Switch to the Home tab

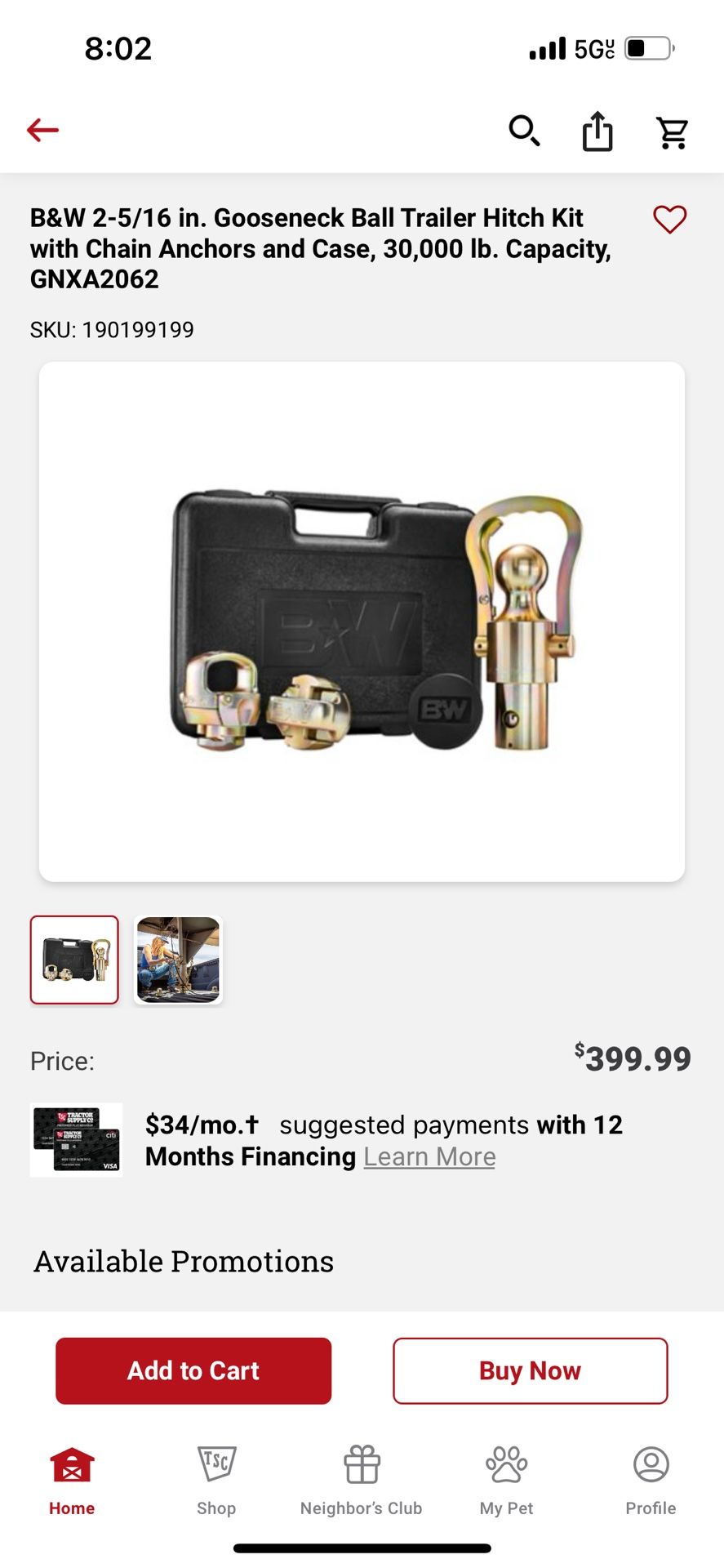[72, 1480]
